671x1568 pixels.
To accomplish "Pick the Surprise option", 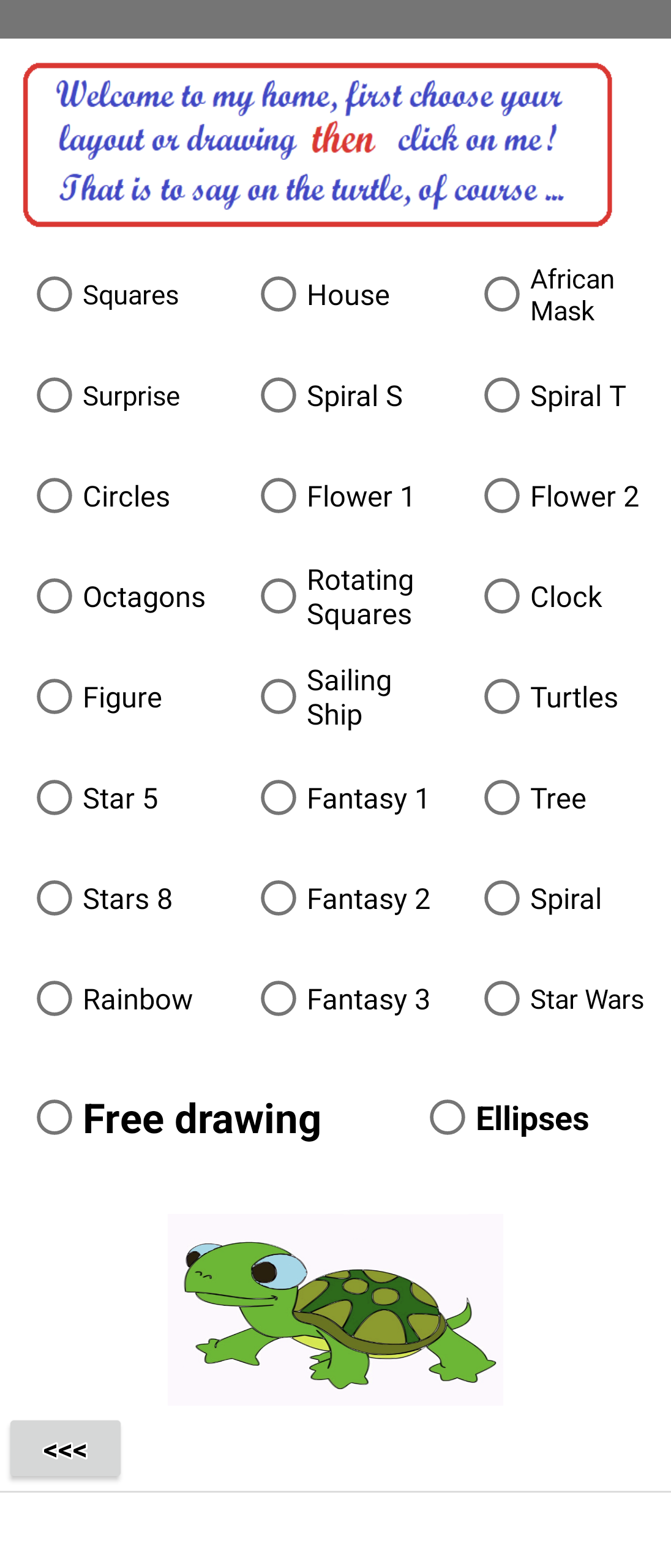I will 54,395.
